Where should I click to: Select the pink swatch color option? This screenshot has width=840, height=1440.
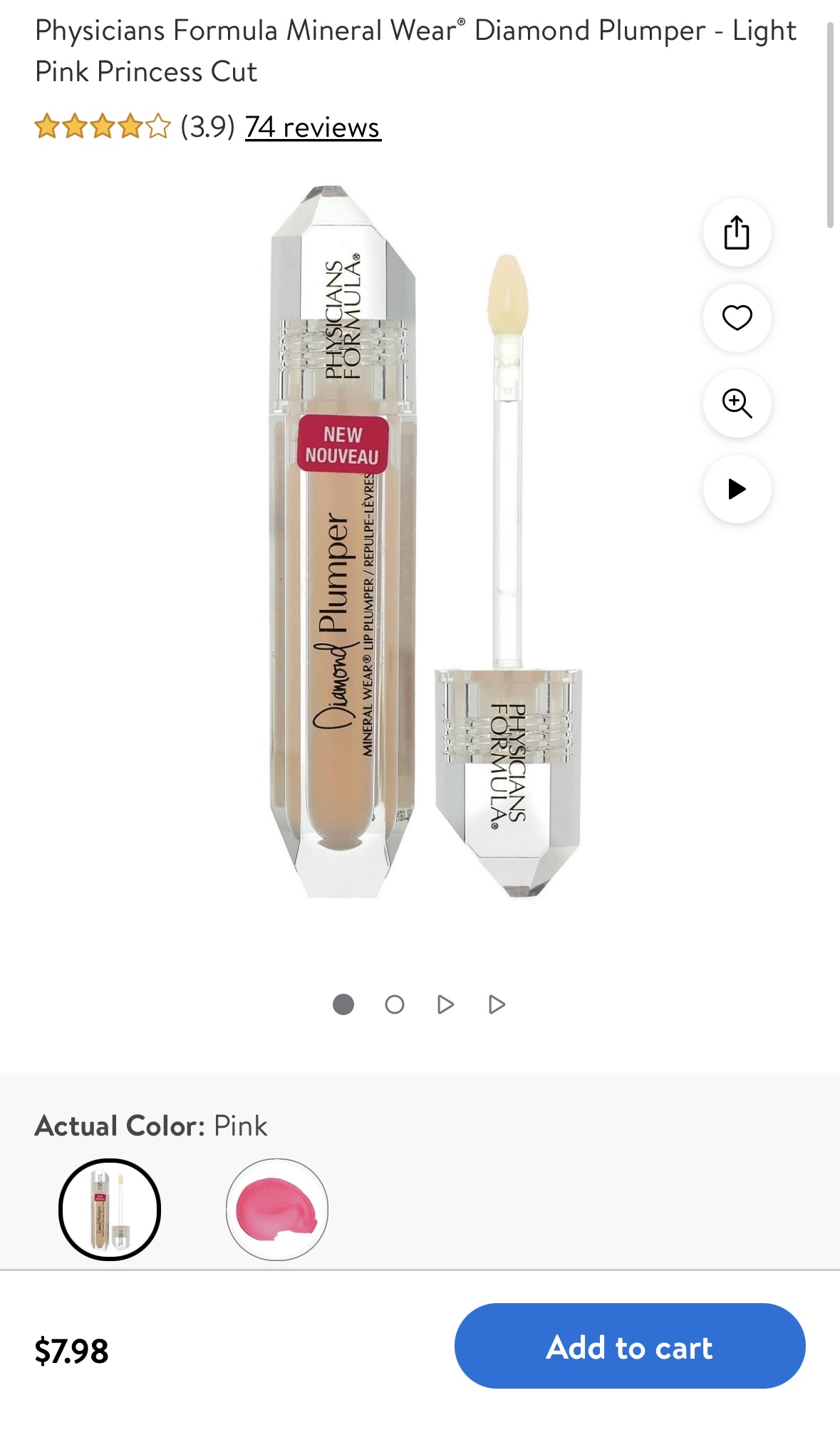(277, 1209)
